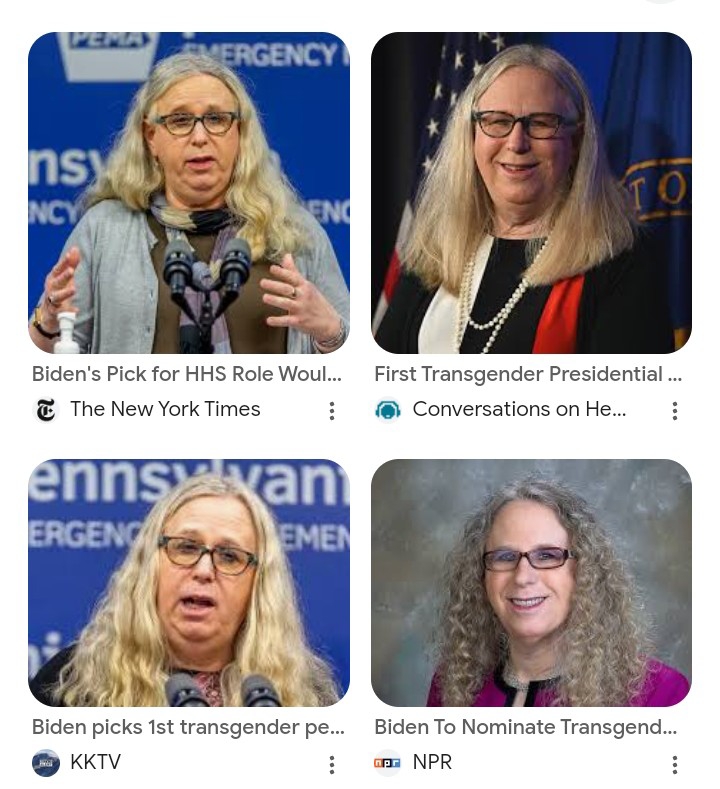Open the "Biden To Nominate" title link
This screenshot has height=789, width=720.
pos(525,728)
